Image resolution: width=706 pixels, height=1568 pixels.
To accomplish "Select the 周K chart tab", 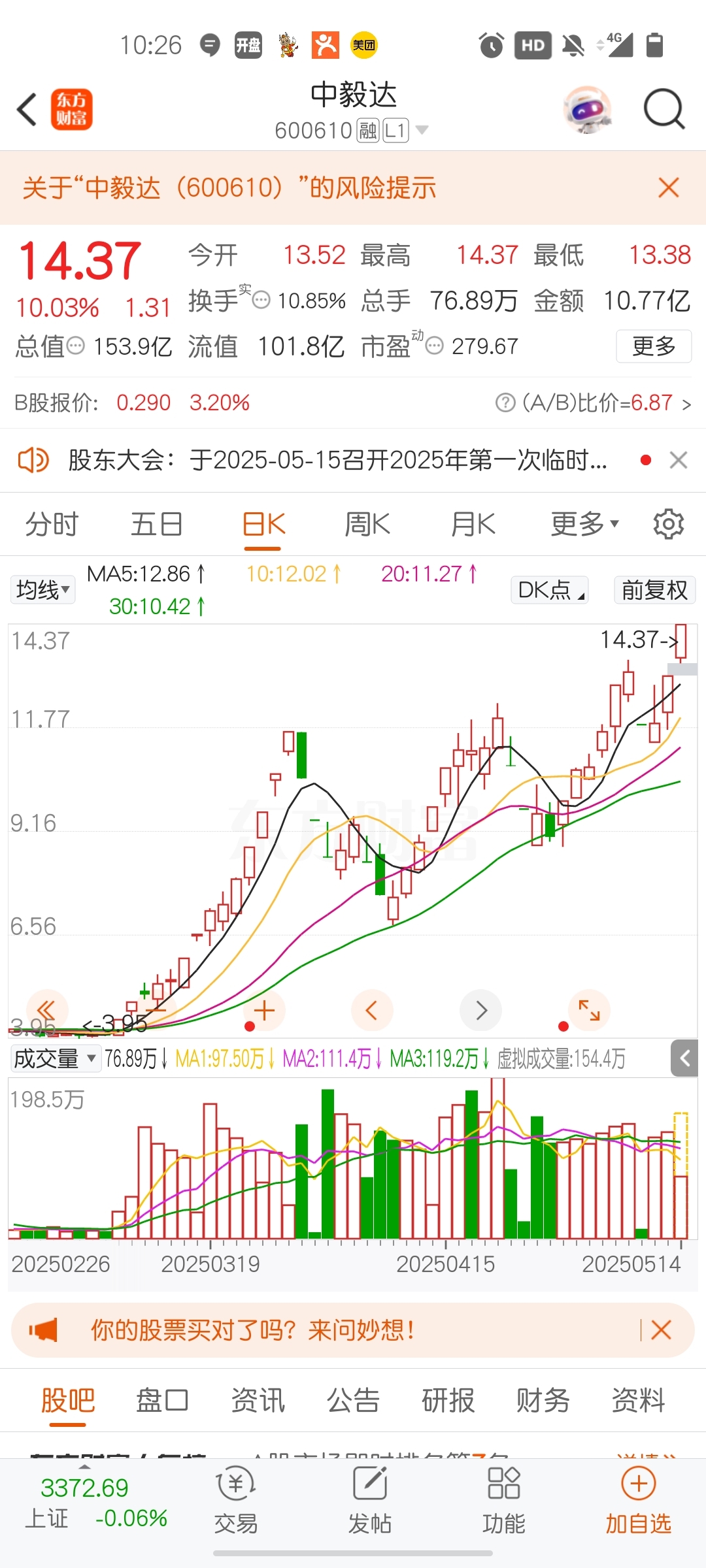I will tap(367, 525).
